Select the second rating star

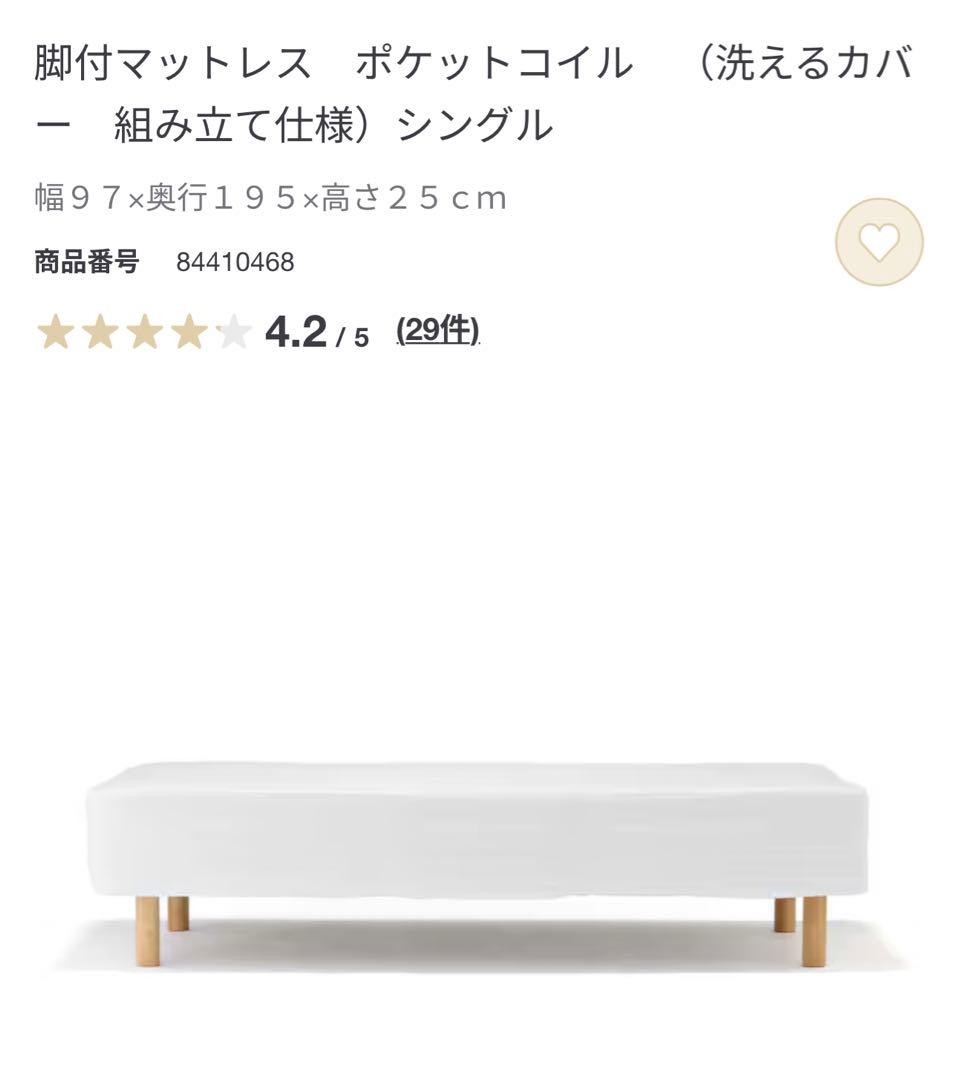pyautogui.click(x=101, y=330)
